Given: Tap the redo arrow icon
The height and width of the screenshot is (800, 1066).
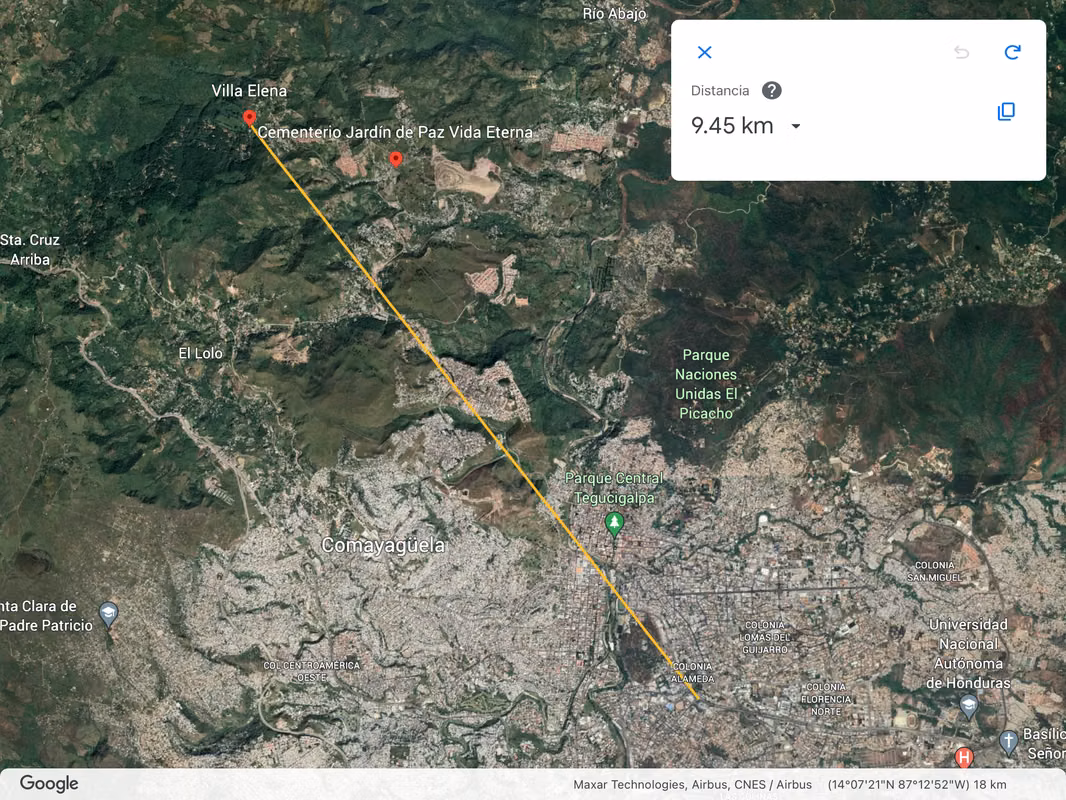Looking at the screenshot, I should pyautogui.click(x=1012, y=52).
